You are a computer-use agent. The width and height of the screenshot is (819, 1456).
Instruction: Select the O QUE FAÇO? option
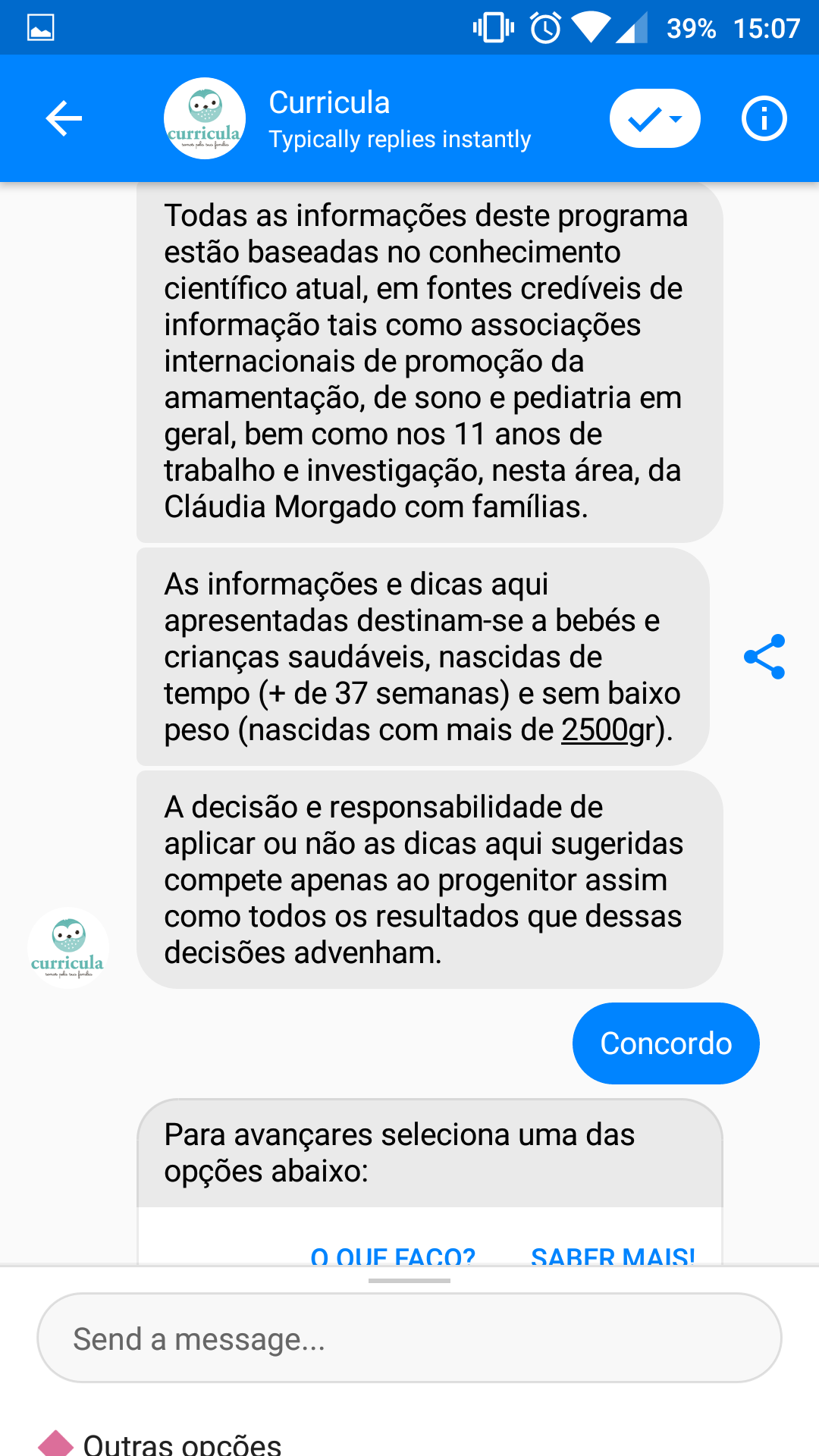coord(393,1255)
